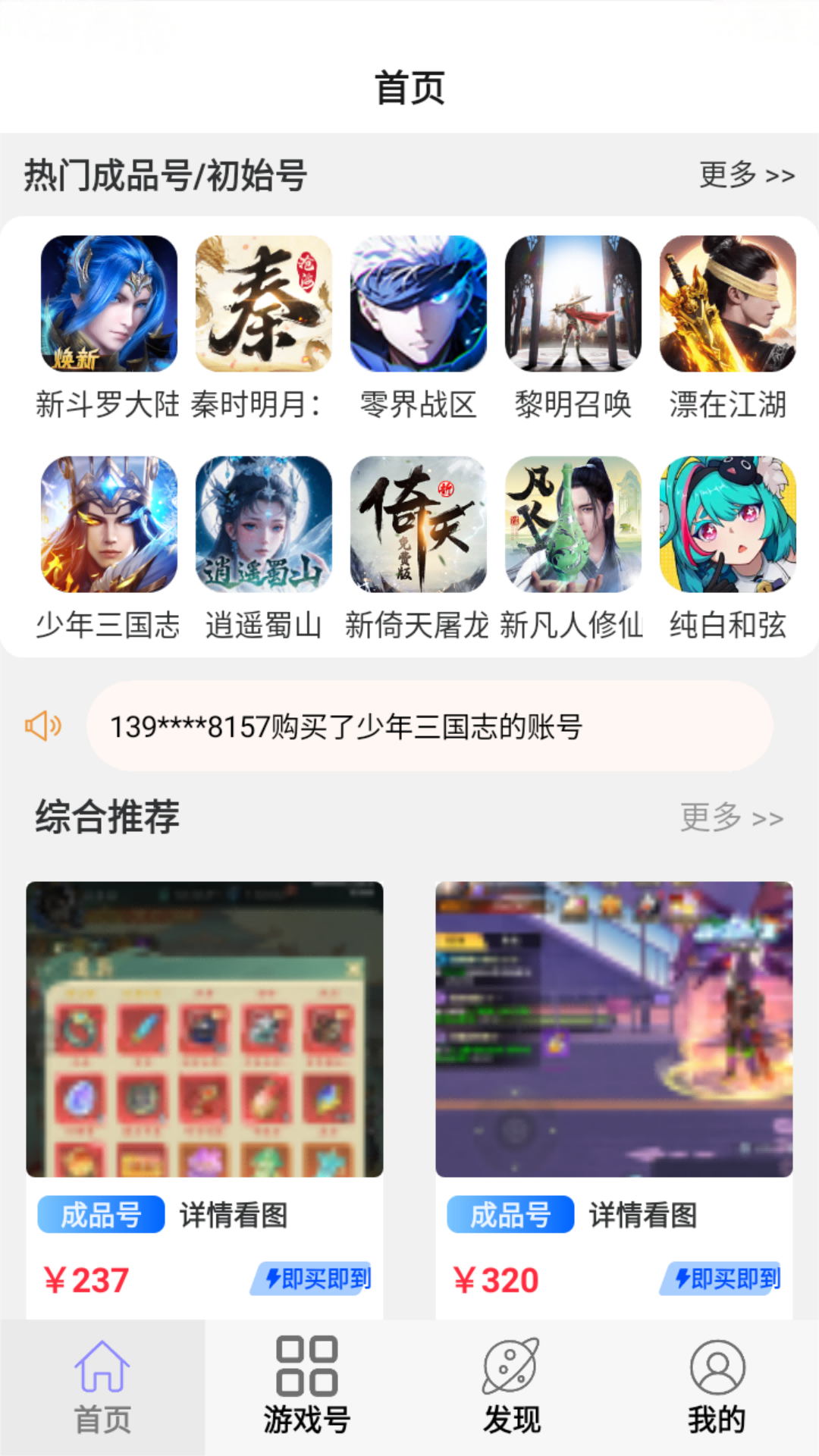Open the 少年三国志 game tile
819x1456 pixels.
point(108,525)
